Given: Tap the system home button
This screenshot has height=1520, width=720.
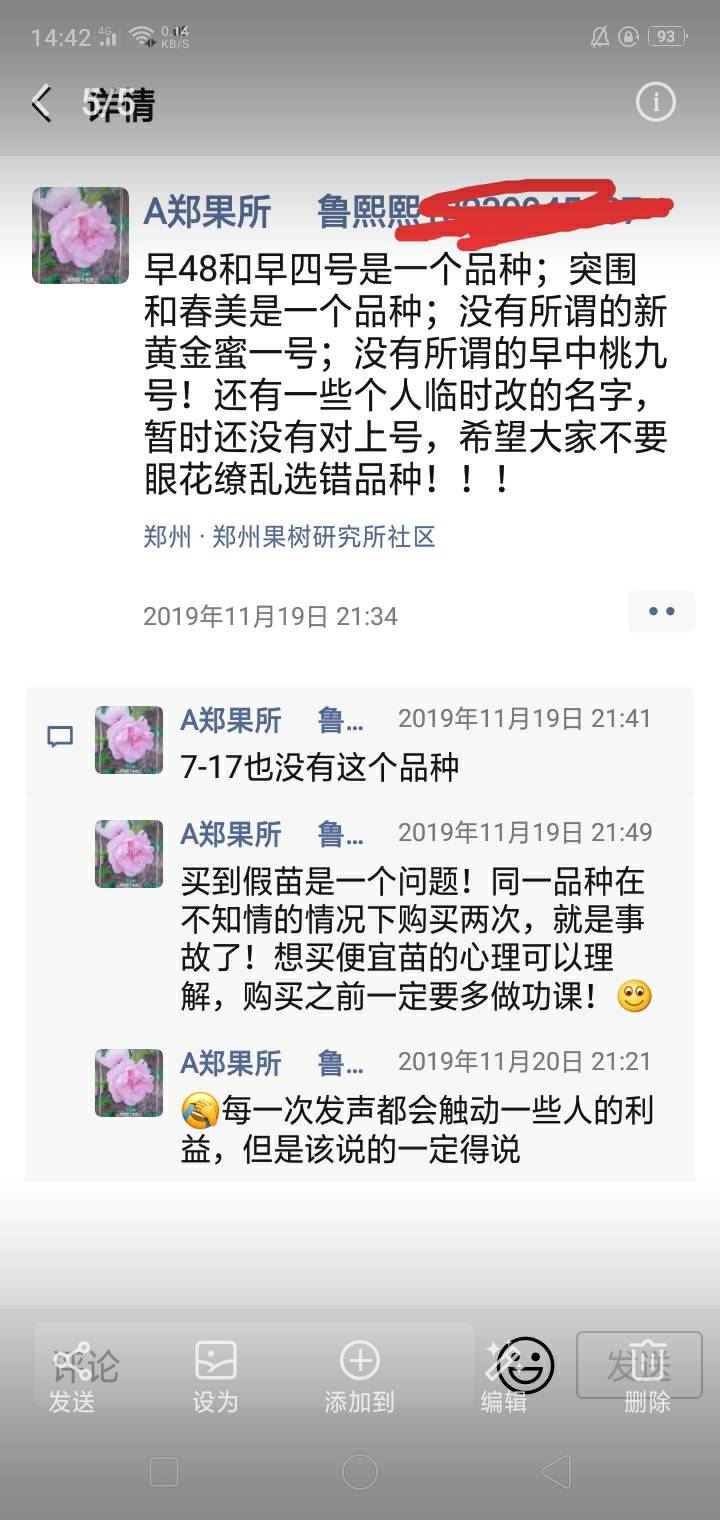Looking at the screenshot, I should (x=359, y=1471).
